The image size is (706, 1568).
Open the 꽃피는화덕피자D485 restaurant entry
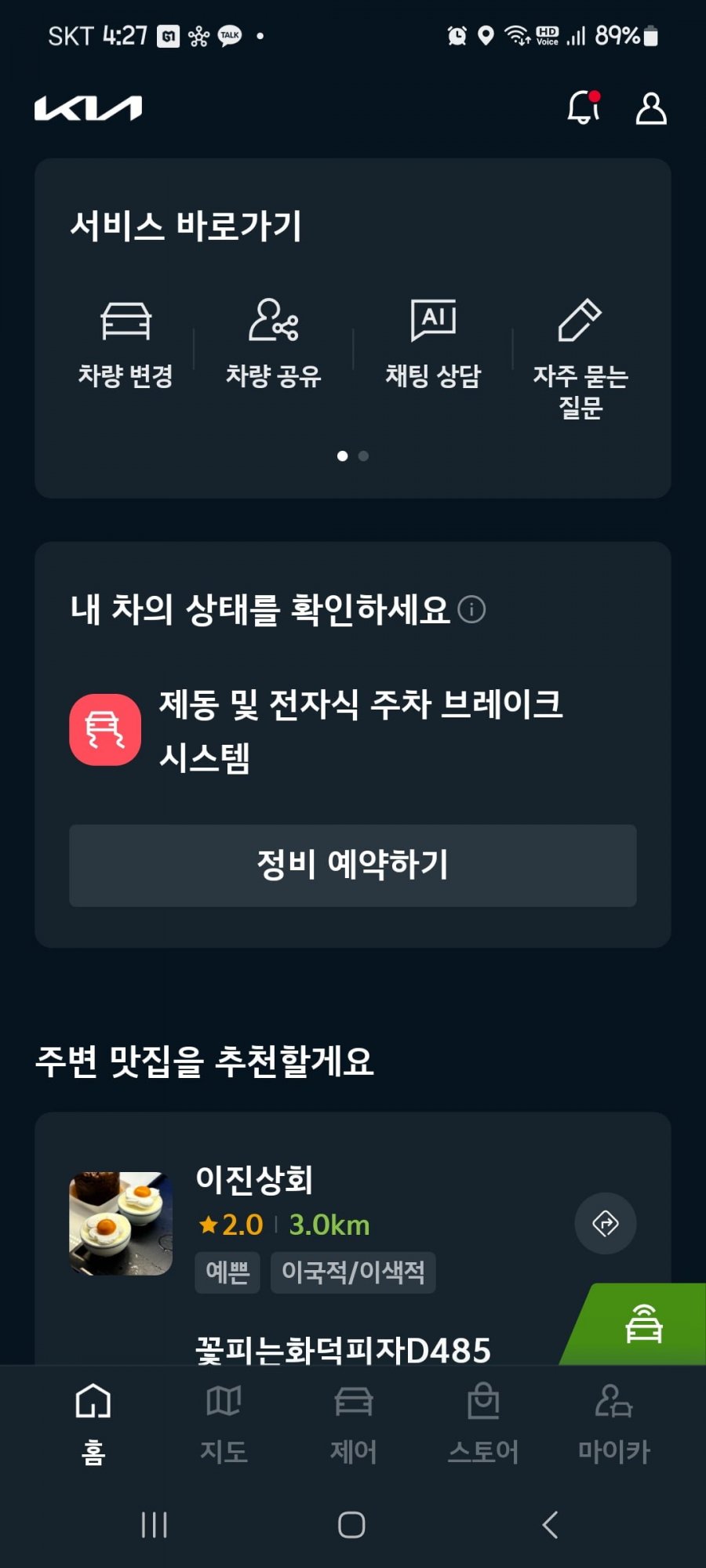coord(343,1348)
